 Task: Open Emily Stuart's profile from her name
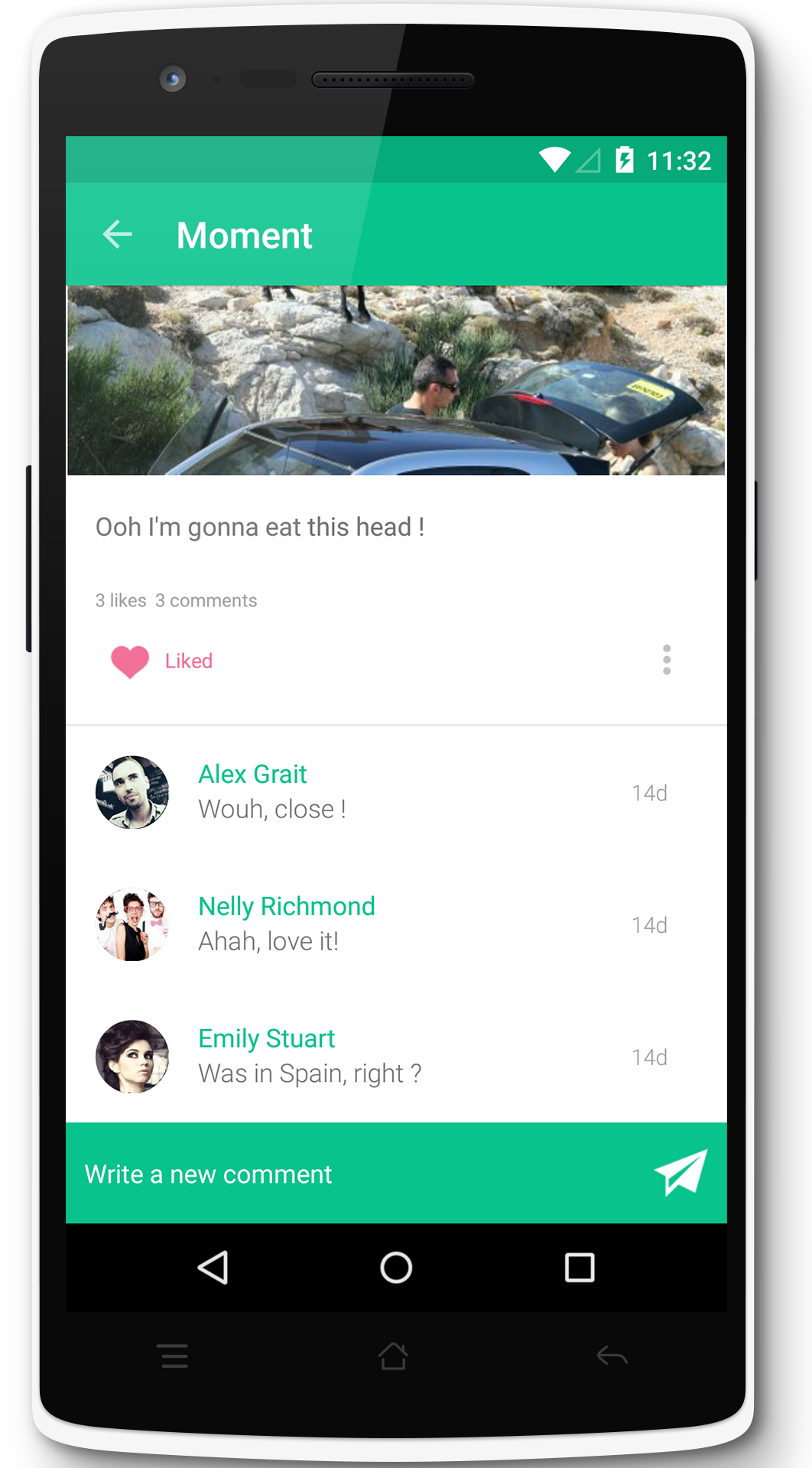click(266, 1038)
